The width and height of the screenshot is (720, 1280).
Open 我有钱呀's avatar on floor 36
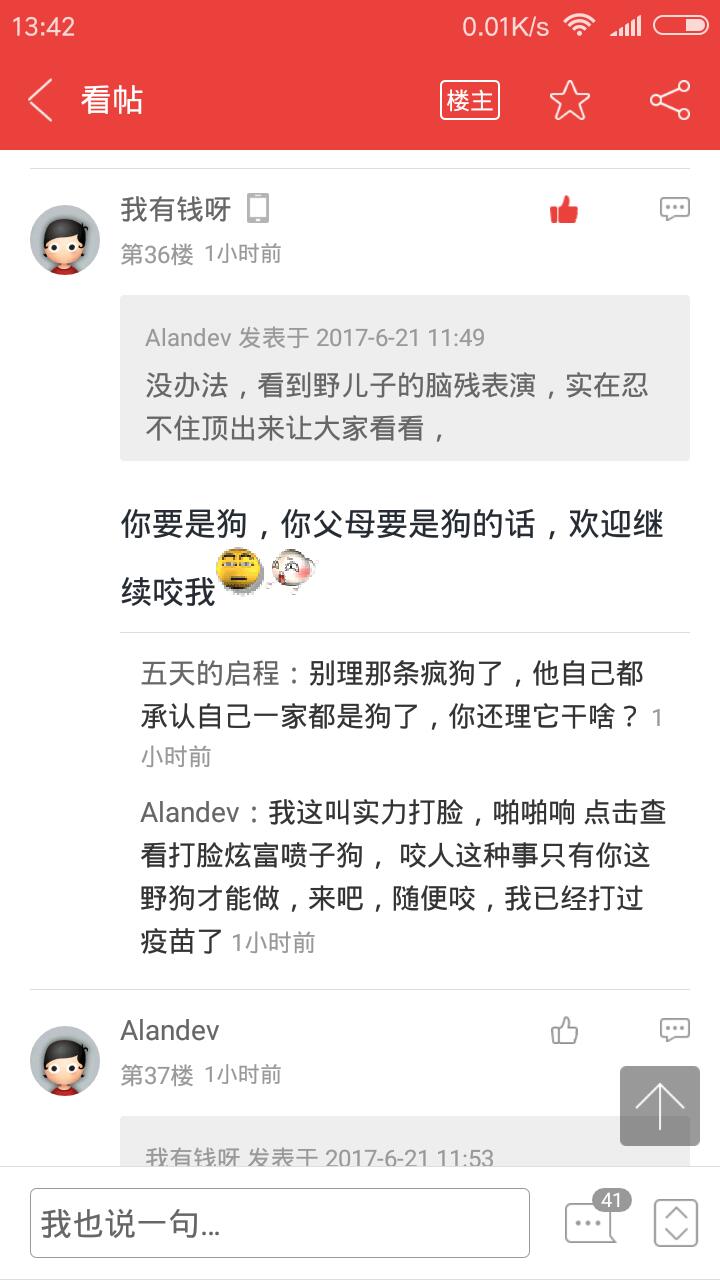[65, 240]
